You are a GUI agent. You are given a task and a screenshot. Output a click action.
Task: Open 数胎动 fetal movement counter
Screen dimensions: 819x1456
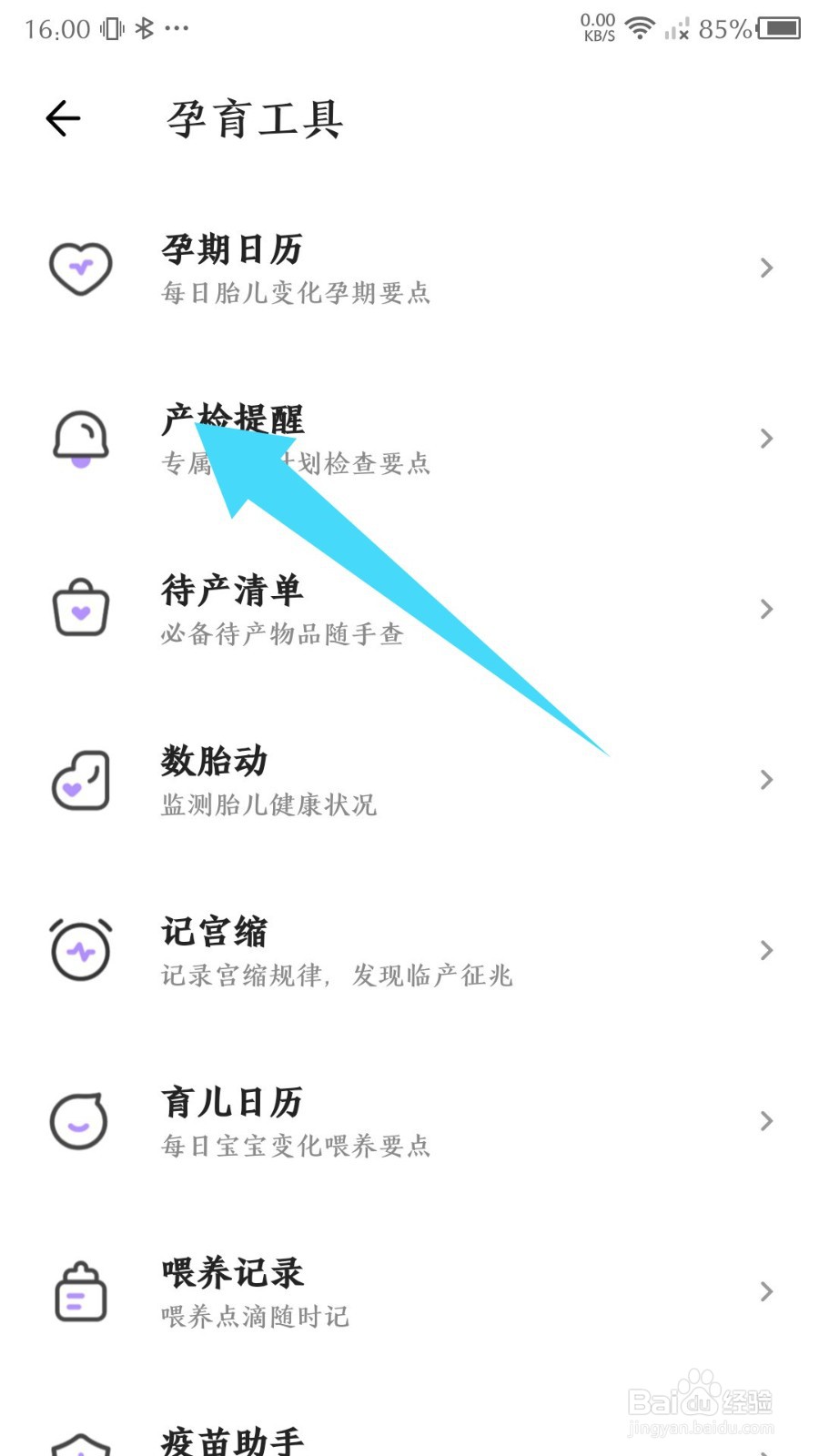click(409, 780)
